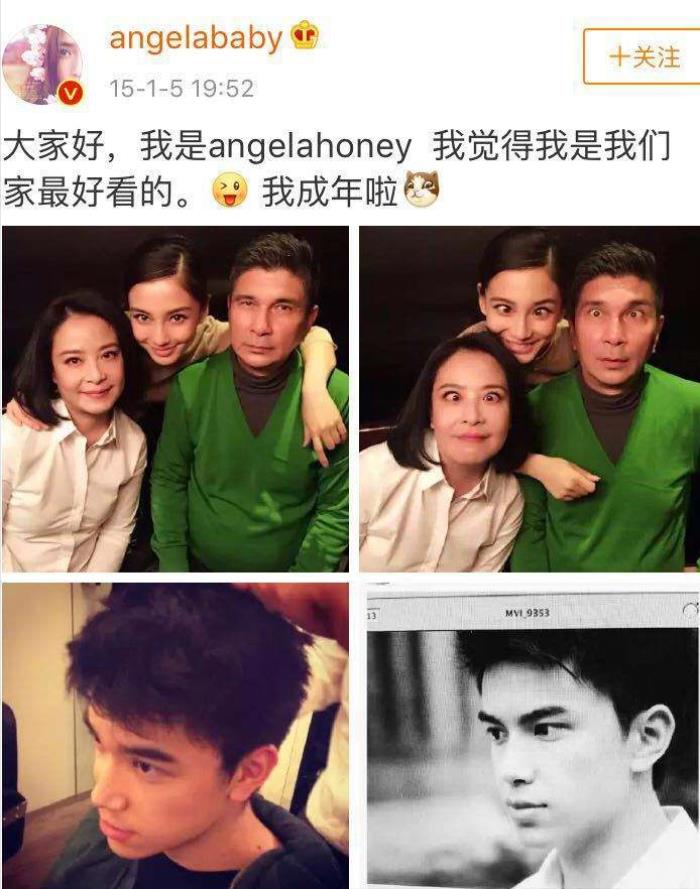
Task: Open the black-and-white MVI_9353 photo
Action: pos(532,737)
